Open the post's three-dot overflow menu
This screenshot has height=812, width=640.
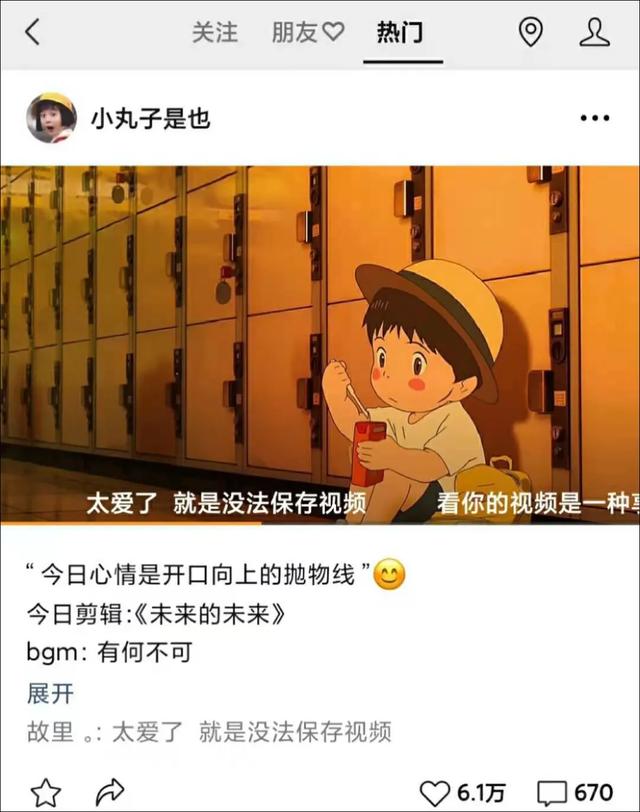594,118
